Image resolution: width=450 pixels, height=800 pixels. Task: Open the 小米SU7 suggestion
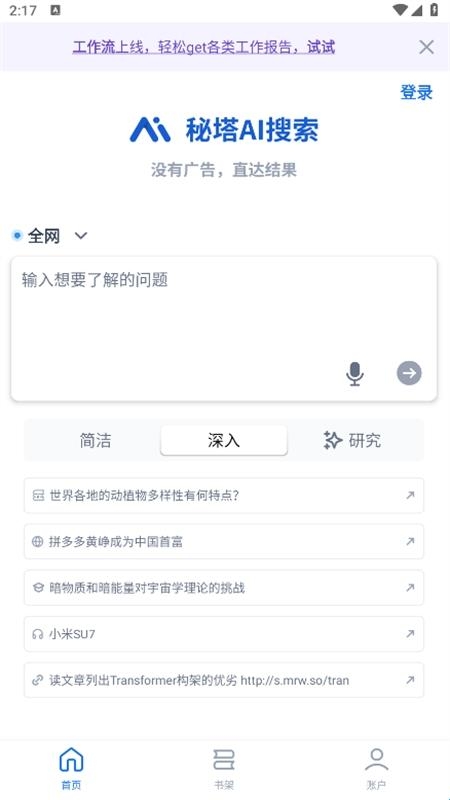click(224, 634)
